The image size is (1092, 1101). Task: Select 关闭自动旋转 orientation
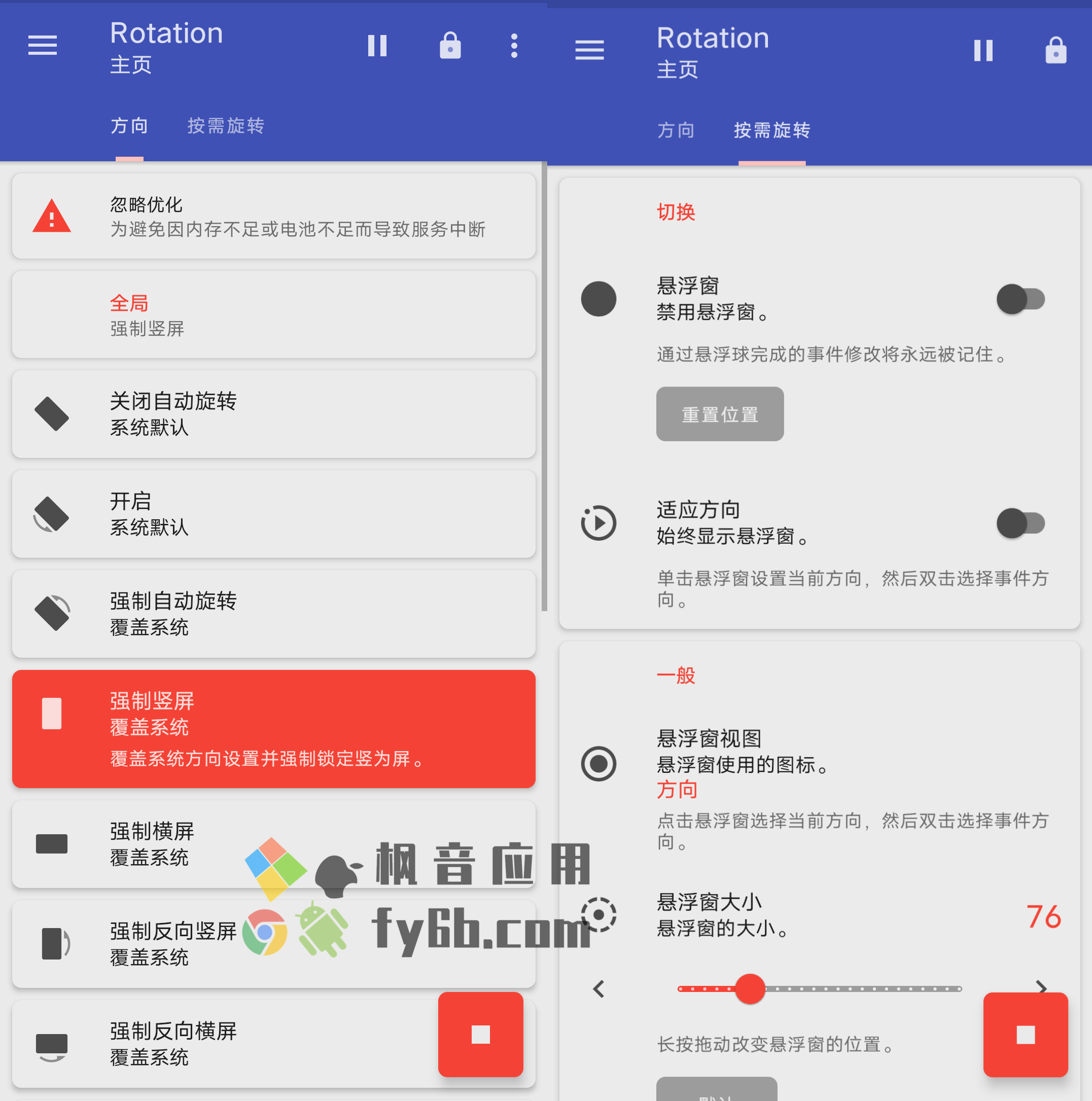point(273,414)
